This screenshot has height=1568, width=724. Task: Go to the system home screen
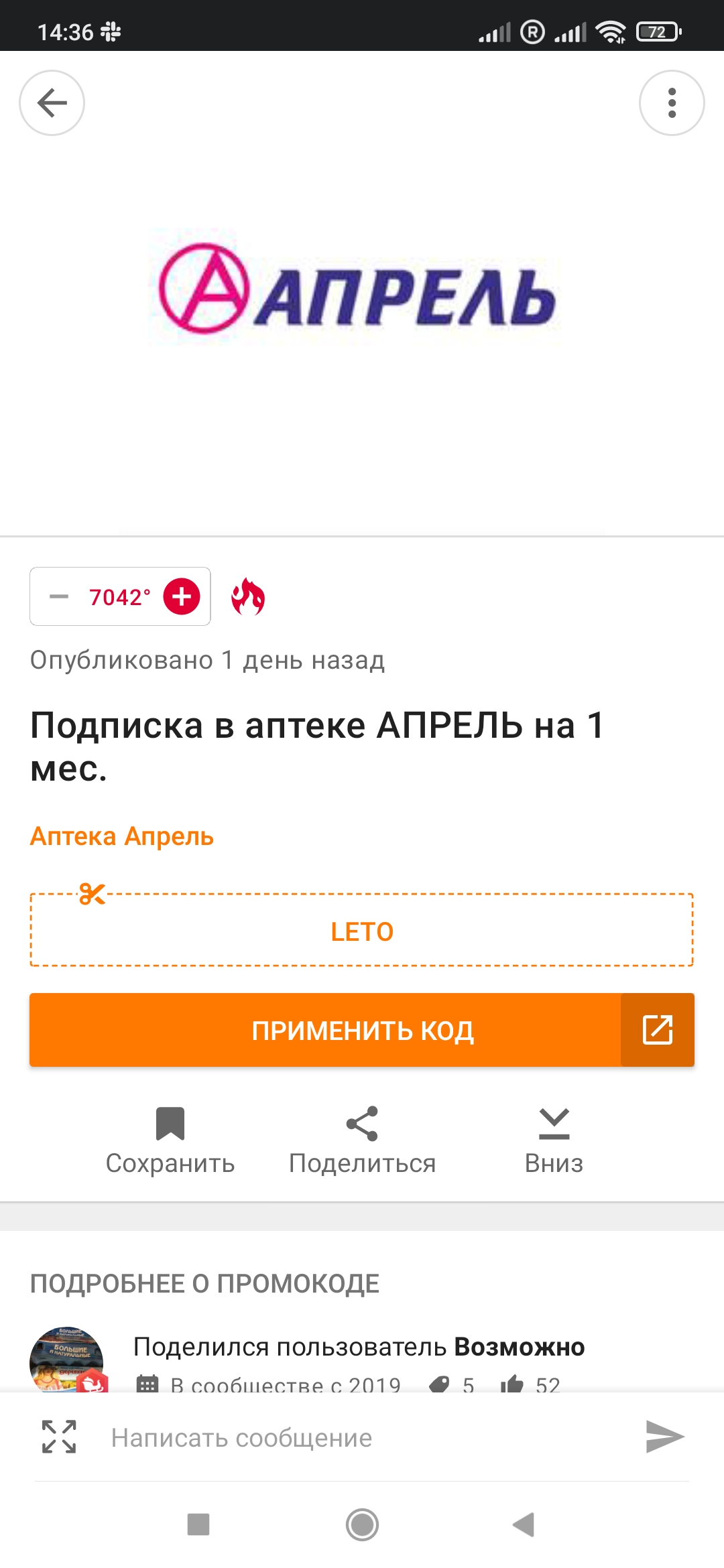362,1525
